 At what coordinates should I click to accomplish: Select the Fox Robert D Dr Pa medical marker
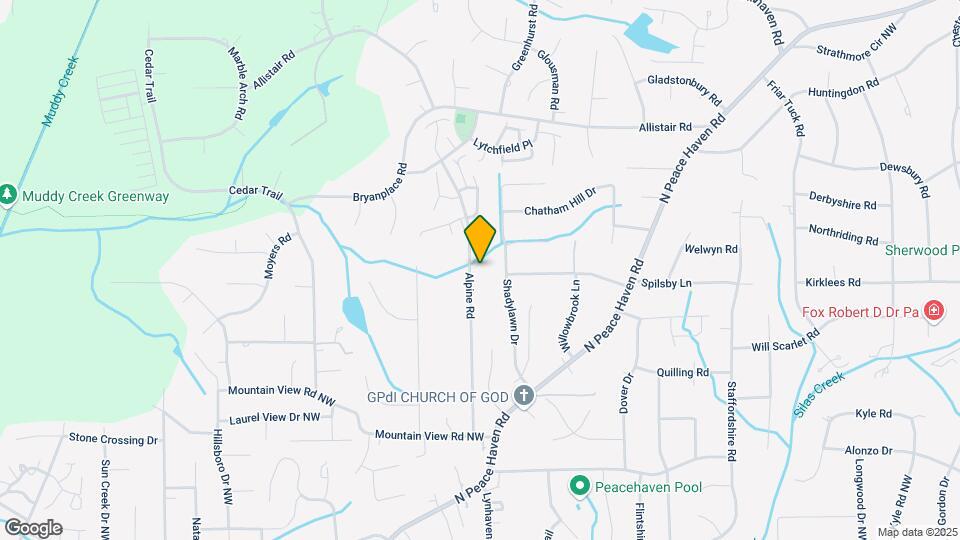pos(935,312)
